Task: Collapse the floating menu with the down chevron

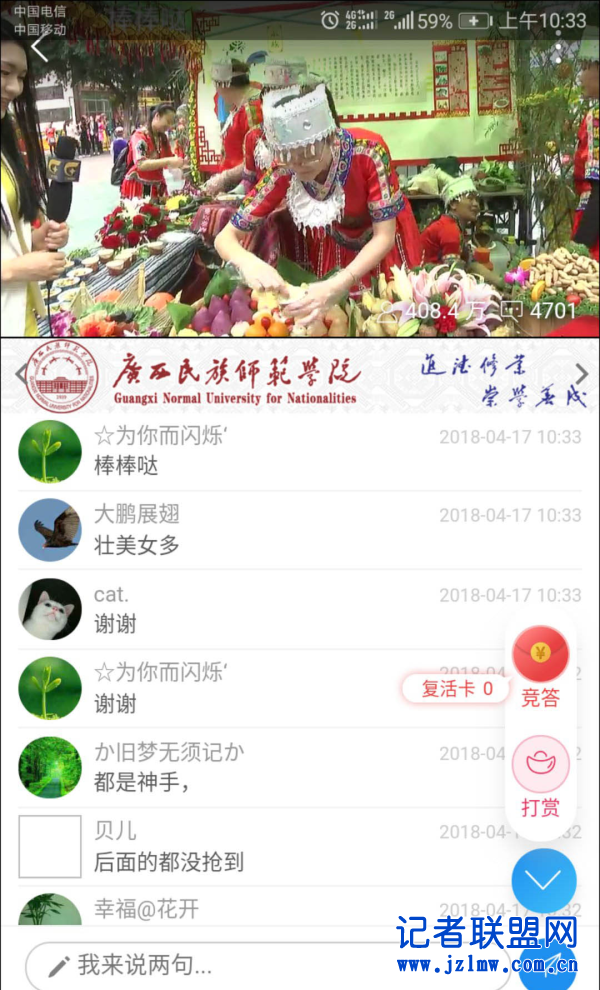Action: click(544, 880)
